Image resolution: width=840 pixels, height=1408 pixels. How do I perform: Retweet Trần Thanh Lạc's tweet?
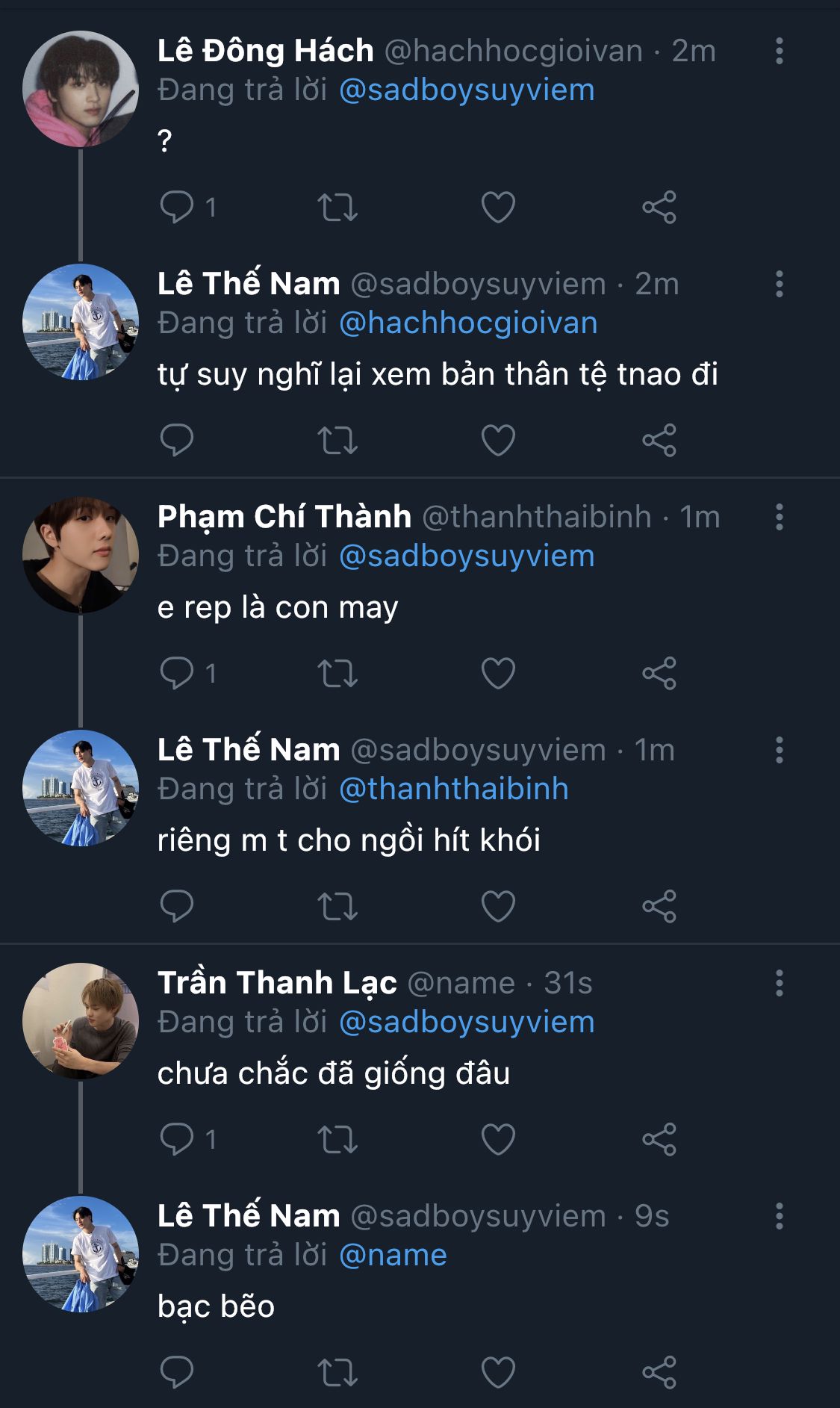coord(337,1139)
